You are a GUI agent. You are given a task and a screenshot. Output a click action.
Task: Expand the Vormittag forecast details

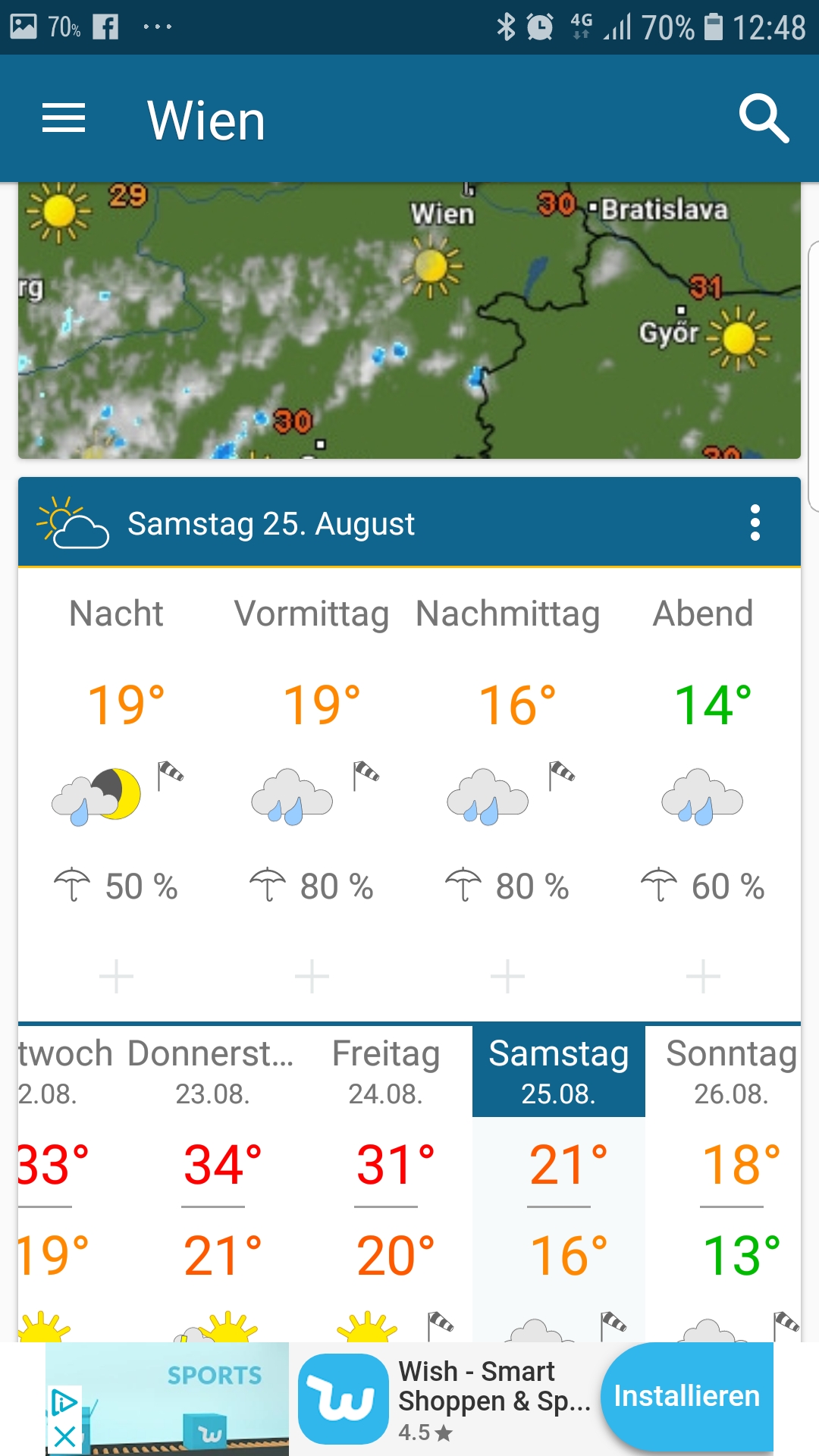point(312,976)
